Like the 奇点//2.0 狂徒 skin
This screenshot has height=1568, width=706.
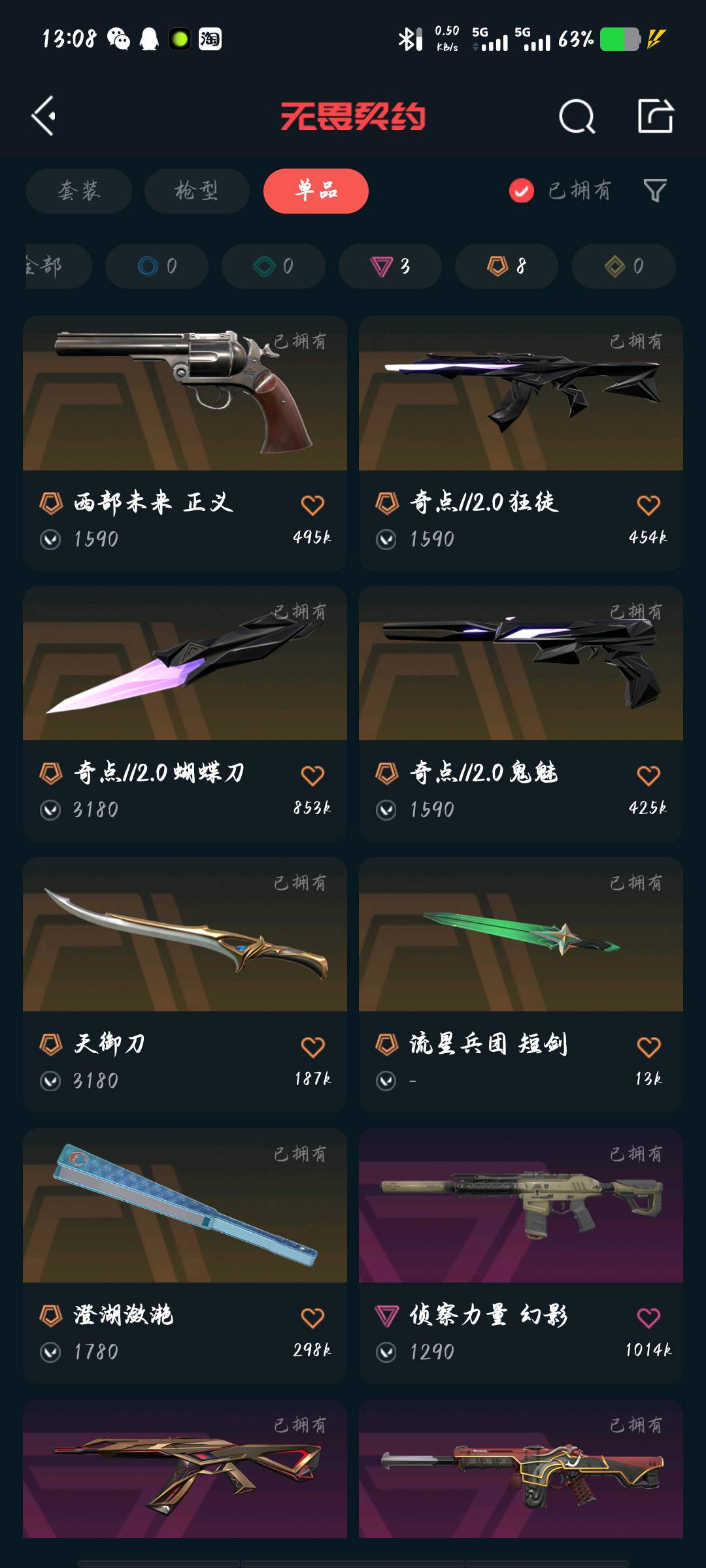coord(648,505)
